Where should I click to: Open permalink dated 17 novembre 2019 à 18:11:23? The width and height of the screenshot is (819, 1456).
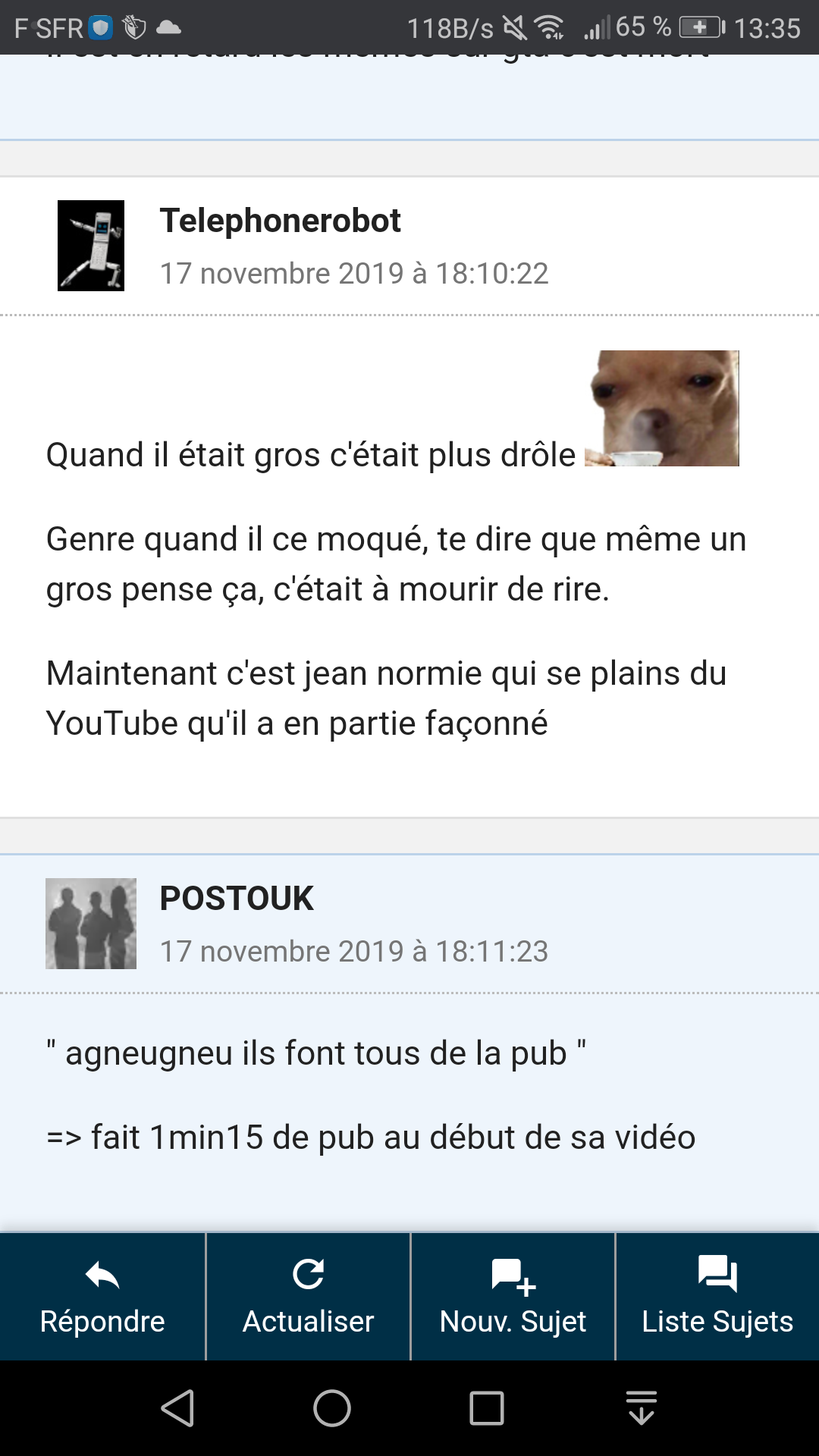[x=354, y=952]
